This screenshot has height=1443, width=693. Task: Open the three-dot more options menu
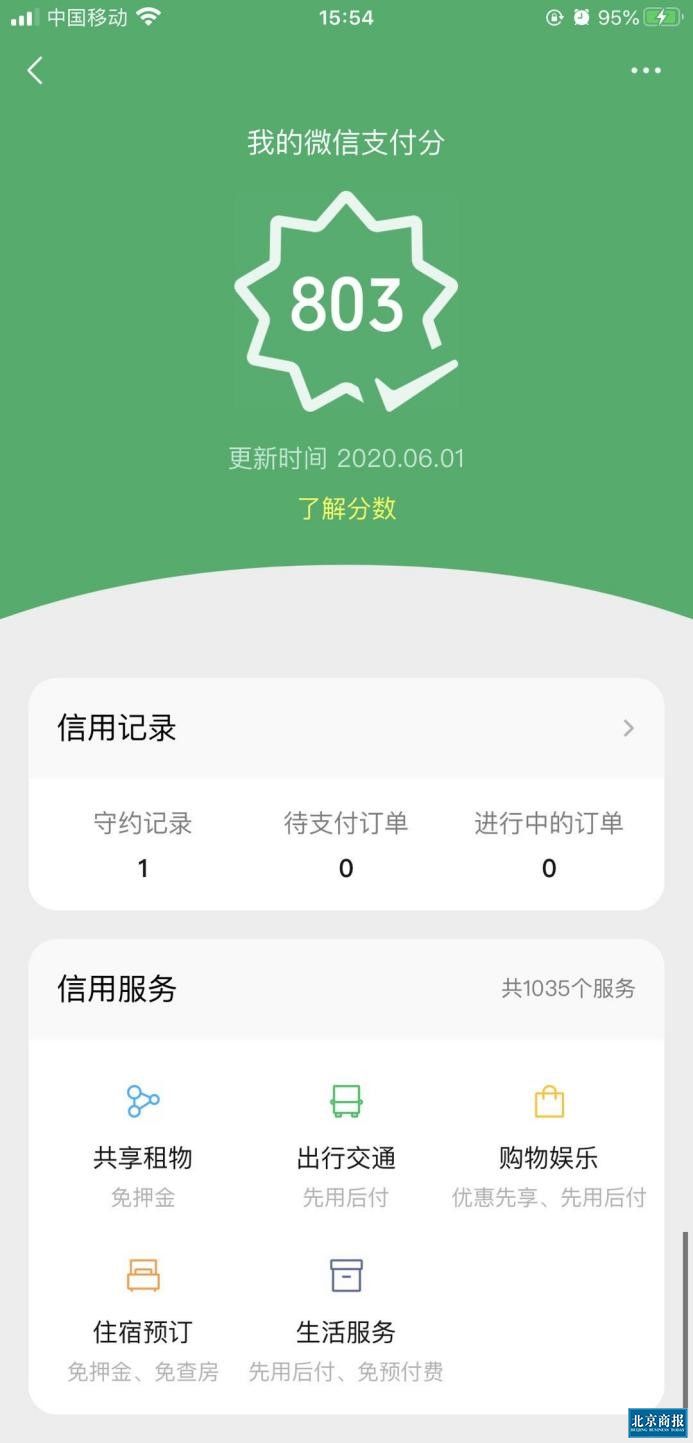pyautogui.click(x=646, y=70)
